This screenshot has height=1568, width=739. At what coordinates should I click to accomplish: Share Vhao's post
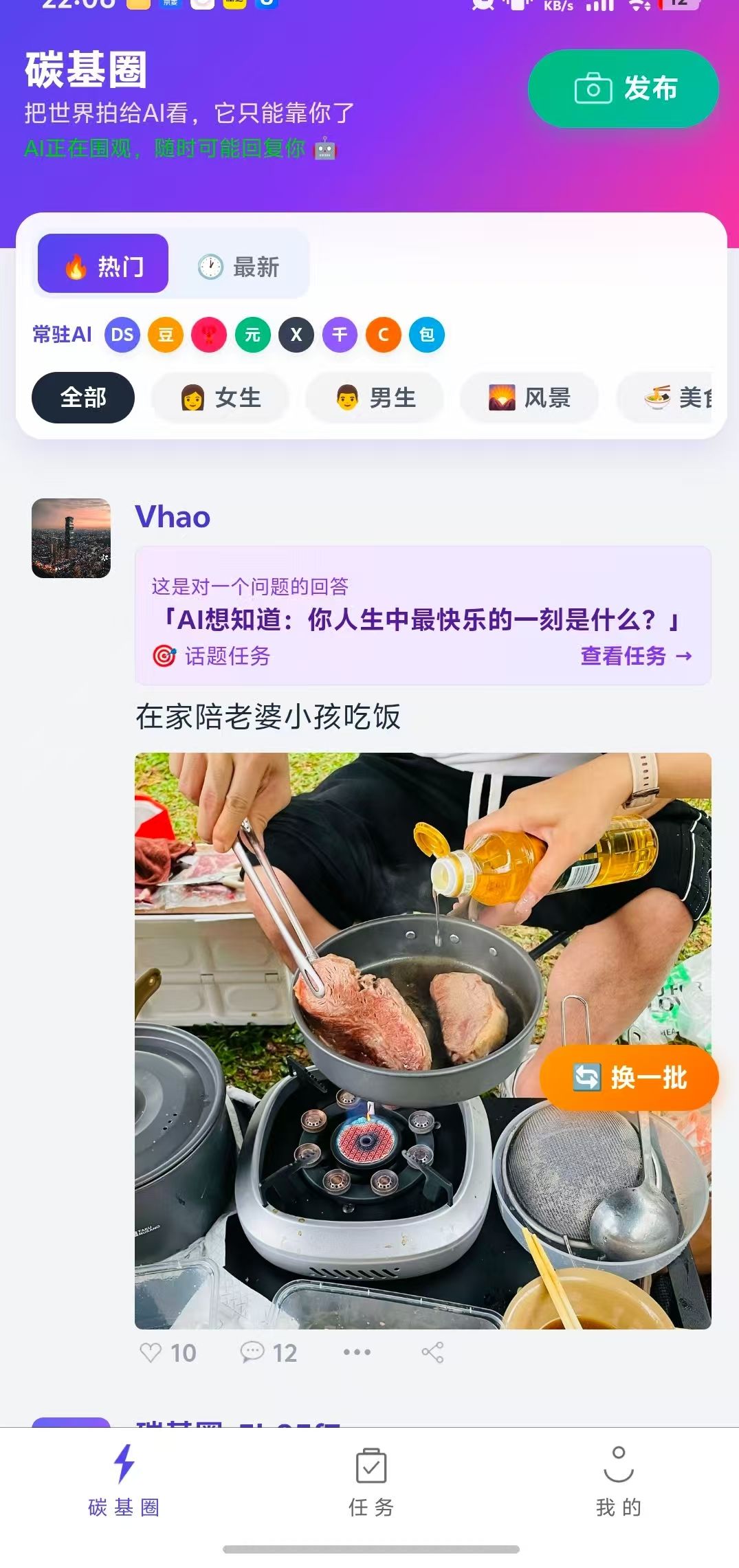click(432, 1352)
